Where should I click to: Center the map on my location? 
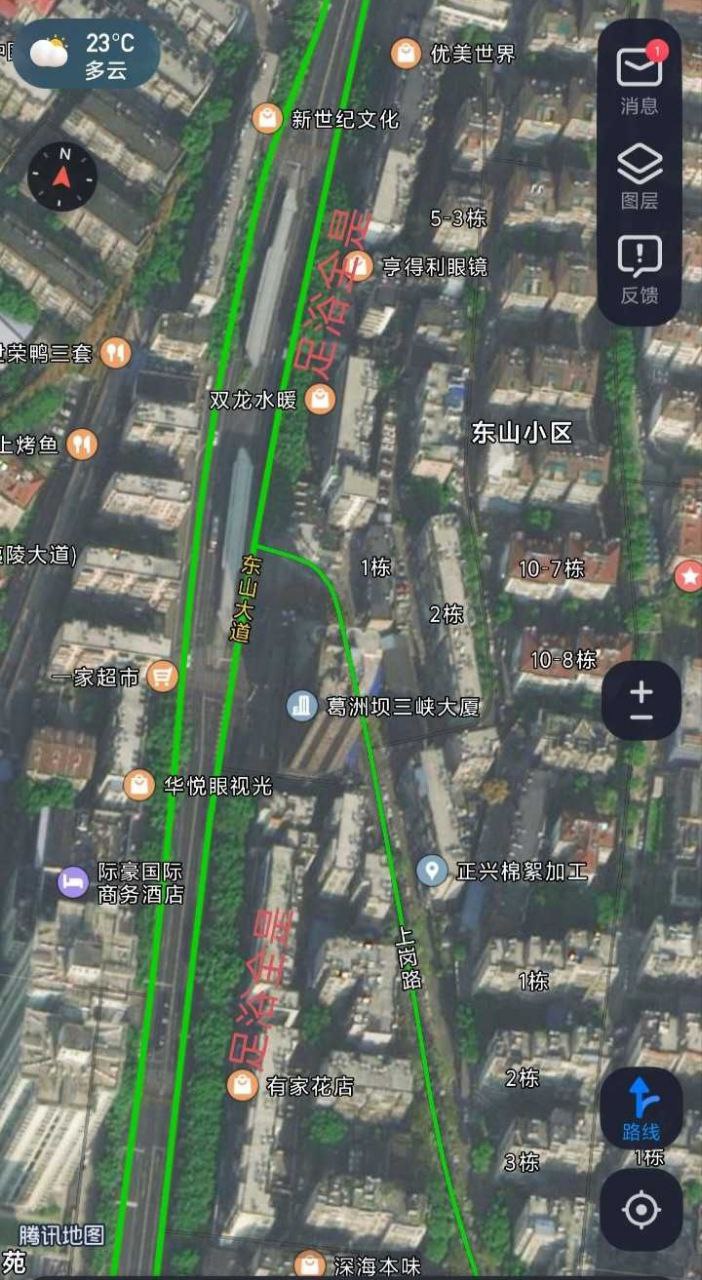pos(641,1210)
